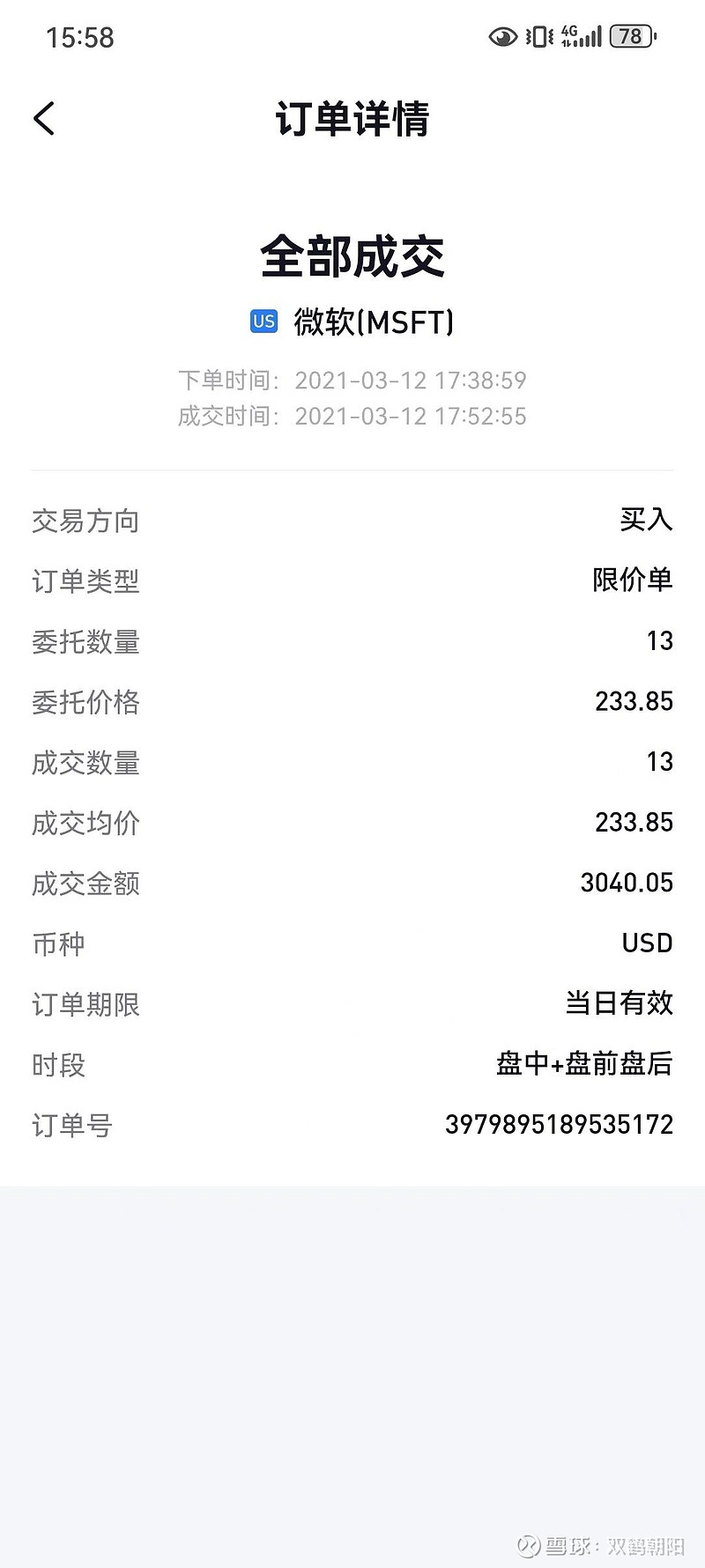
Task: Select the order number 3979895189535172
Action: pyautogui.click(x=560, y=1126)
